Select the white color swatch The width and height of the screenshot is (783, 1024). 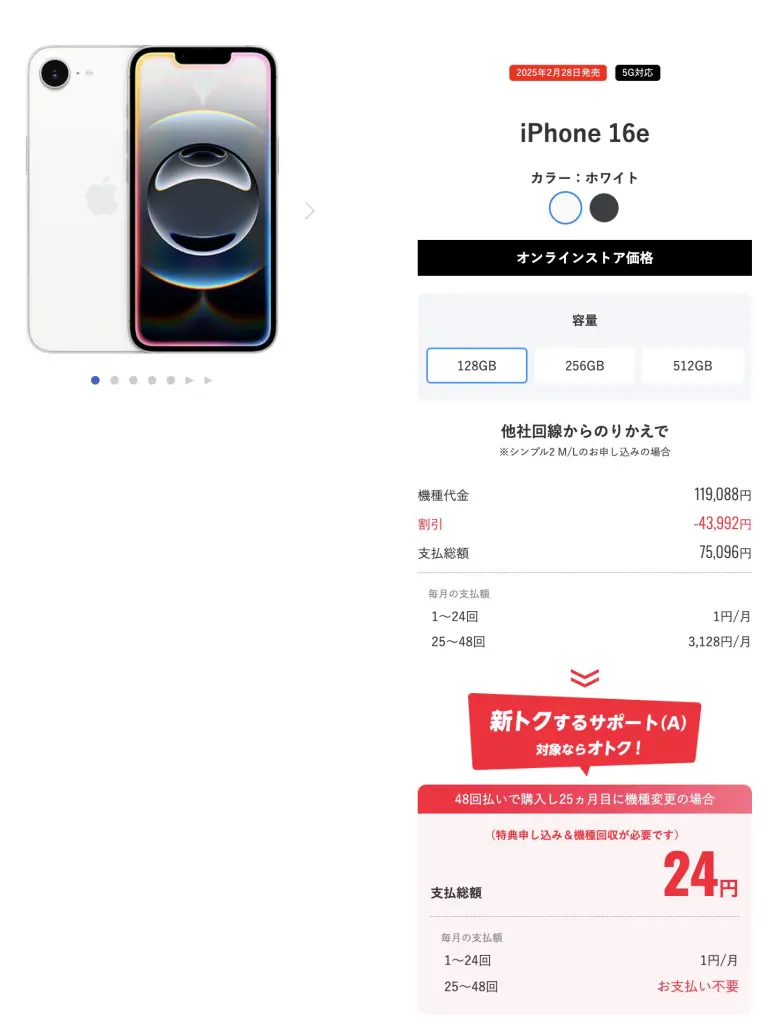(x=565, y=208)
